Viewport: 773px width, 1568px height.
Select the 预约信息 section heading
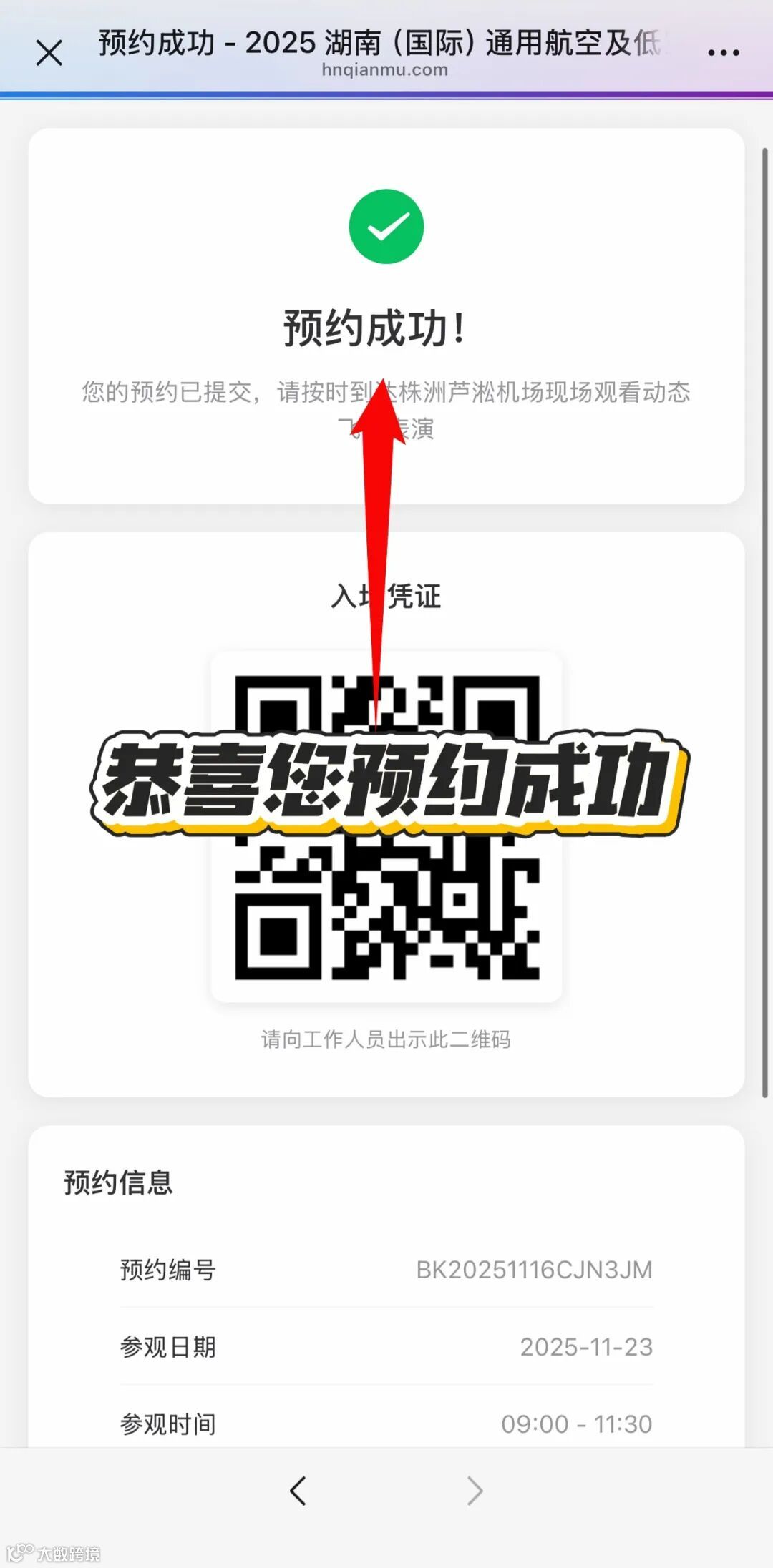coord(118,1184)
